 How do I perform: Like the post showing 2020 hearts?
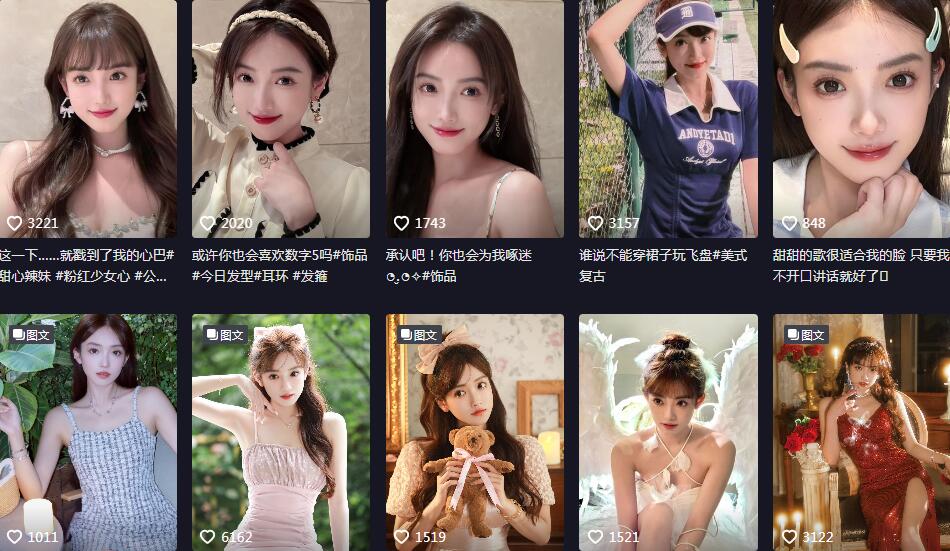click(x=208, y=223)
